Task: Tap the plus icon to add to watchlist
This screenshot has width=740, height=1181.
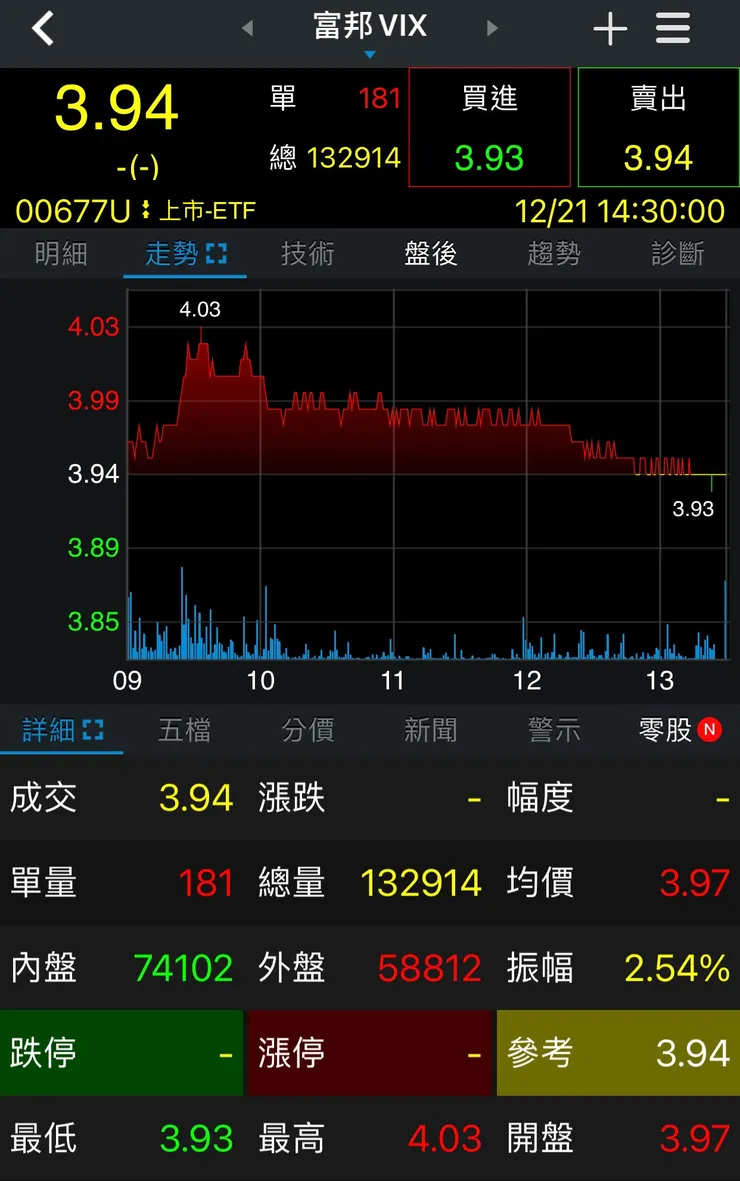Action: [x=609, y=28]
